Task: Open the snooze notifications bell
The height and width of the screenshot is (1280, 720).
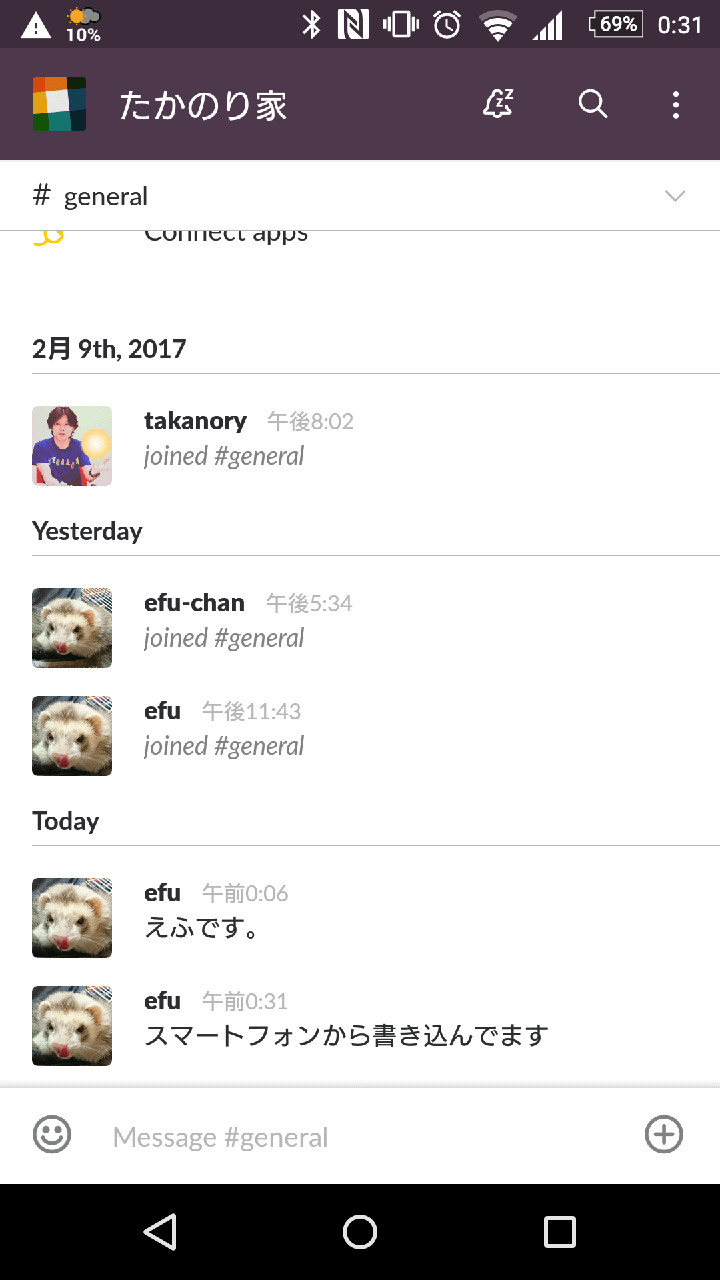Action: click(498, 104)
